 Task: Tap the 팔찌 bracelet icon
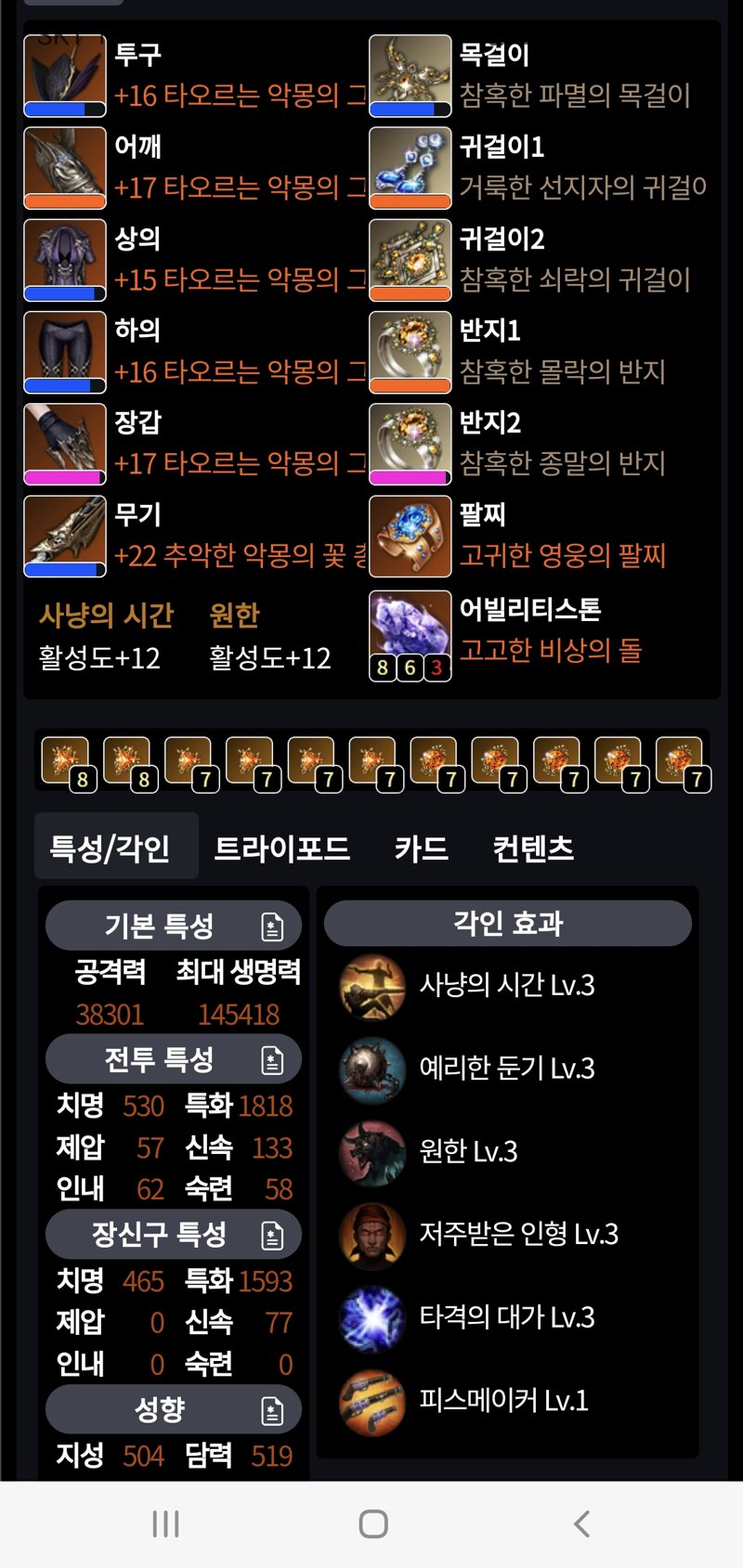click(x=410, y=536)
